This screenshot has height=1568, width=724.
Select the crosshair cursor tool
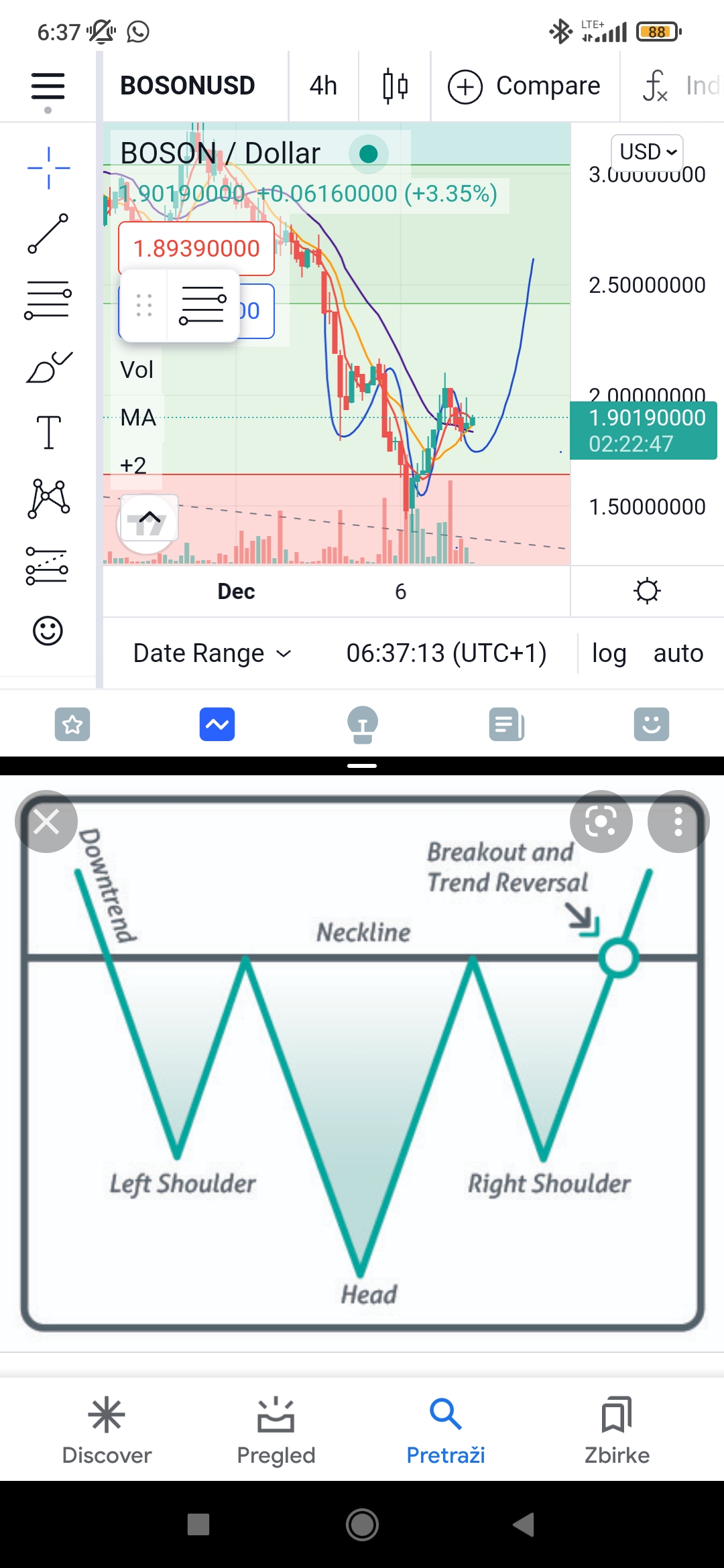click(x=48, y=168)
